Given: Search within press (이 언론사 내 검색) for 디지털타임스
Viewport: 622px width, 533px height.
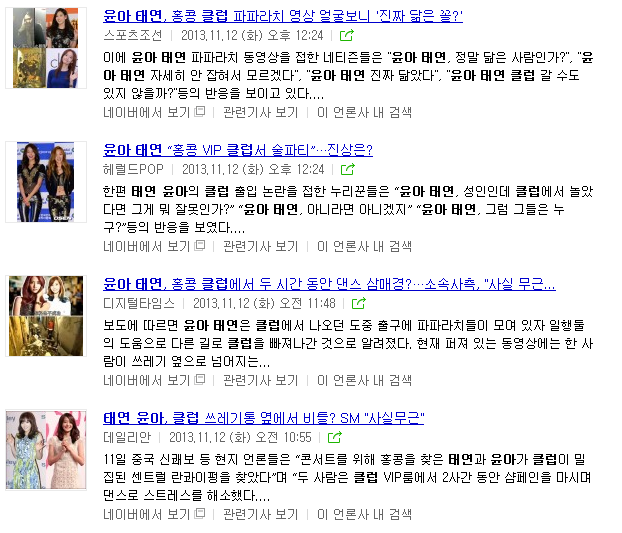Looking at the screenshot, I should (364, 380).
